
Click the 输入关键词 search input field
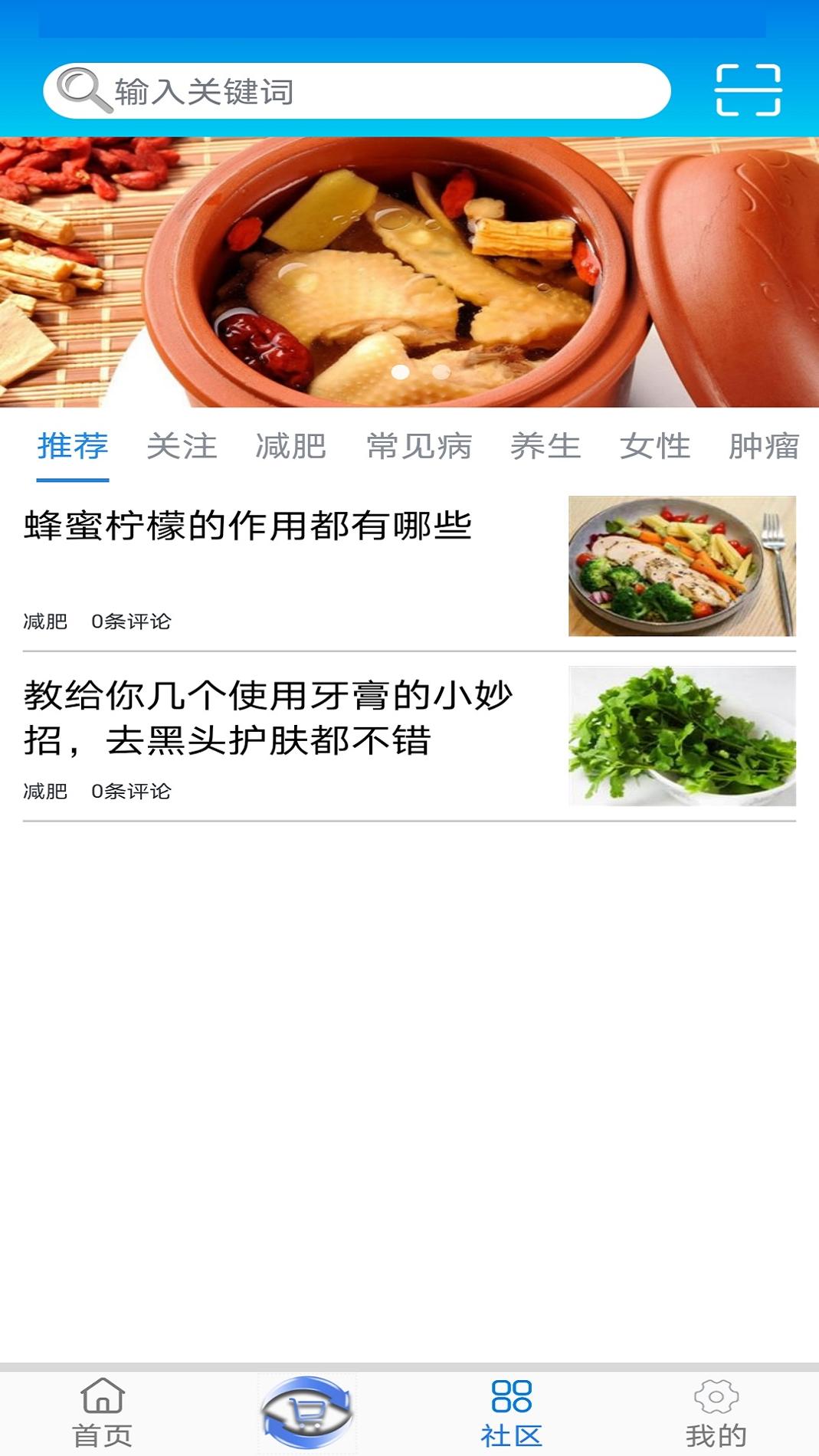pyautogui.click(x=345, y=88)
